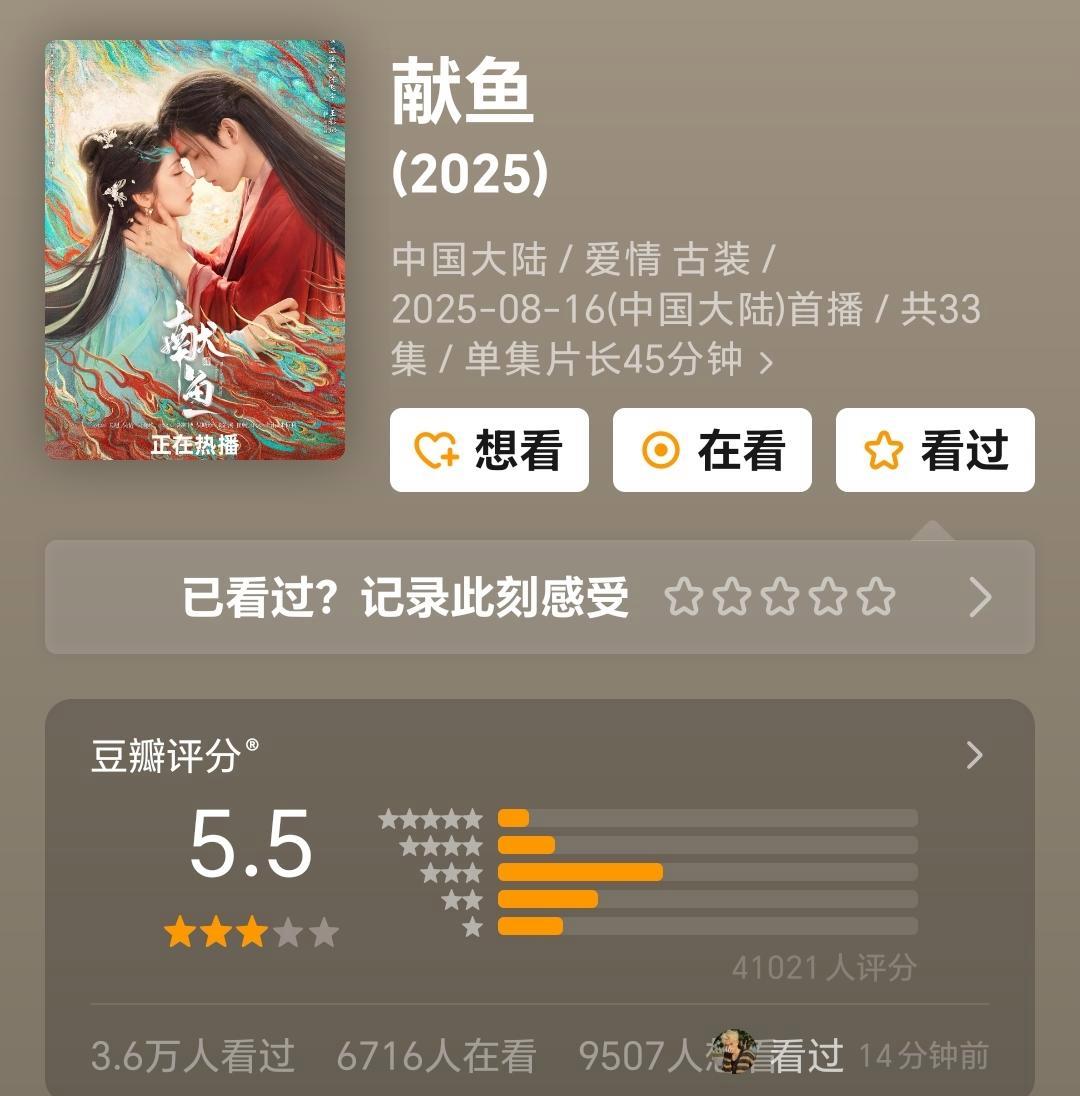Viewport: 1080px width, 1096px height.
Task: Open the 献鱼 poster image
Action: (195, 250)
